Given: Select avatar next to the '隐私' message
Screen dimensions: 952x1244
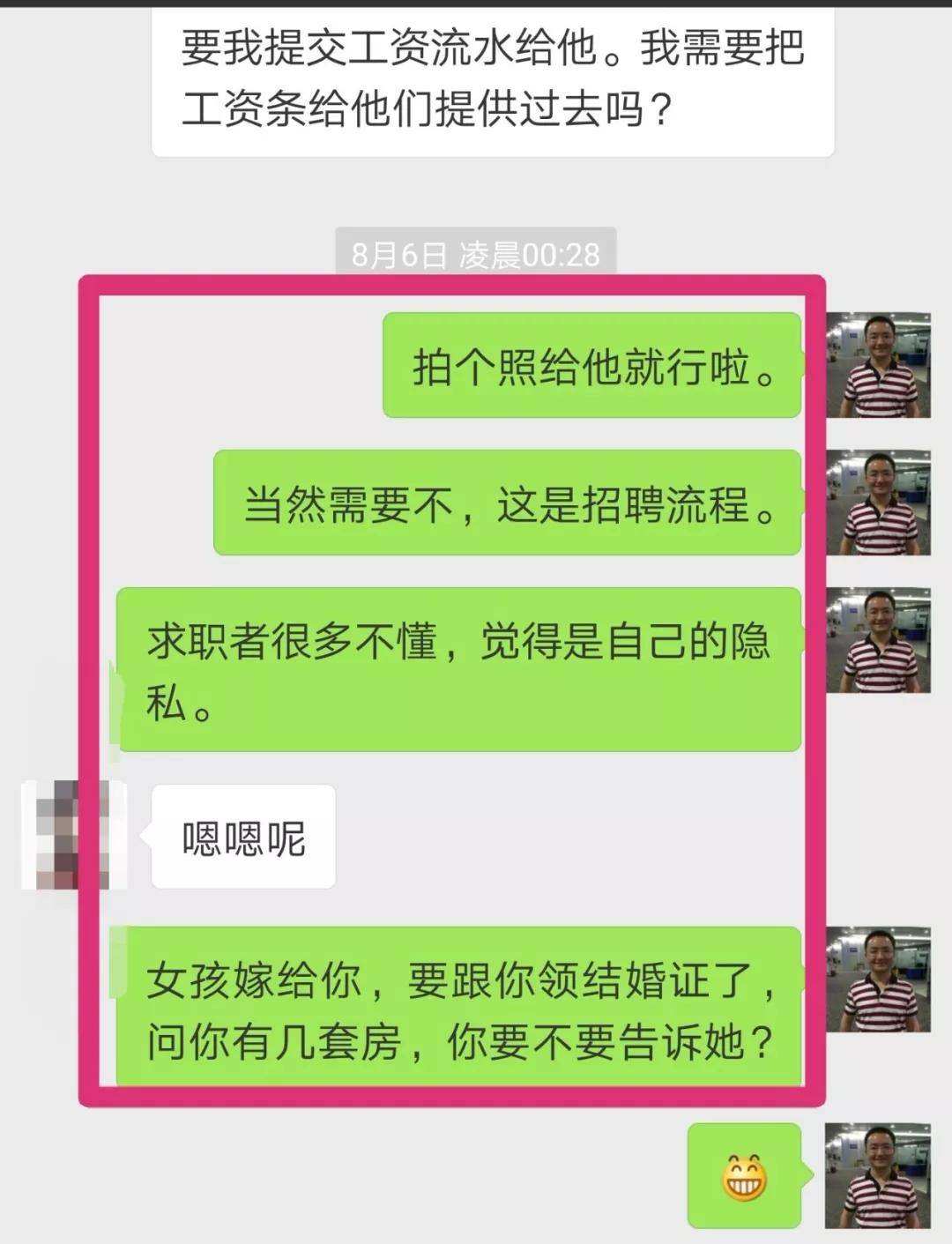Looking at the screenshot, I should coord(879,639).
